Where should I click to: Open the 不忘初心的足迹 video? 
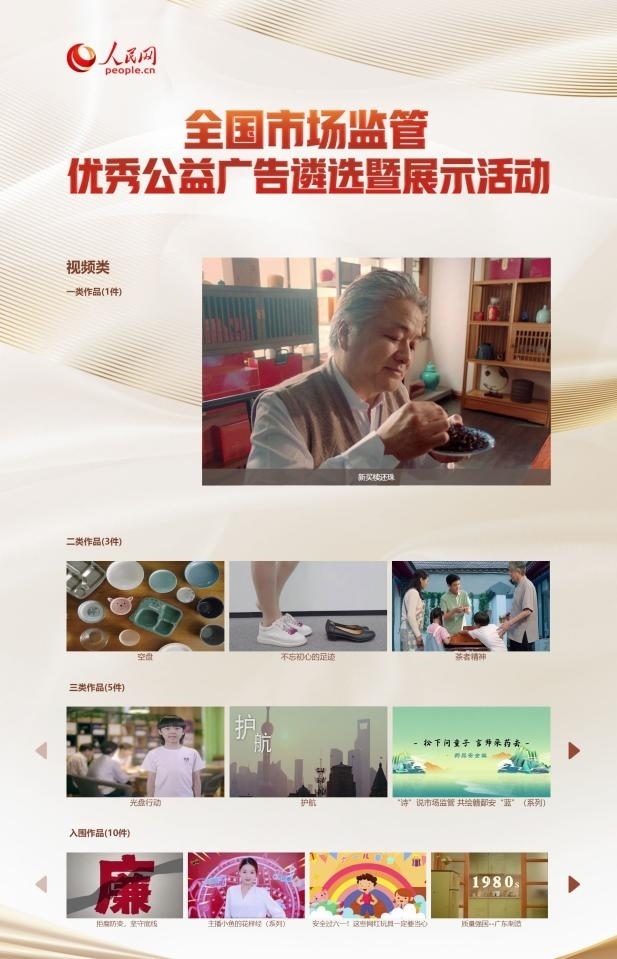pos(308,606)
